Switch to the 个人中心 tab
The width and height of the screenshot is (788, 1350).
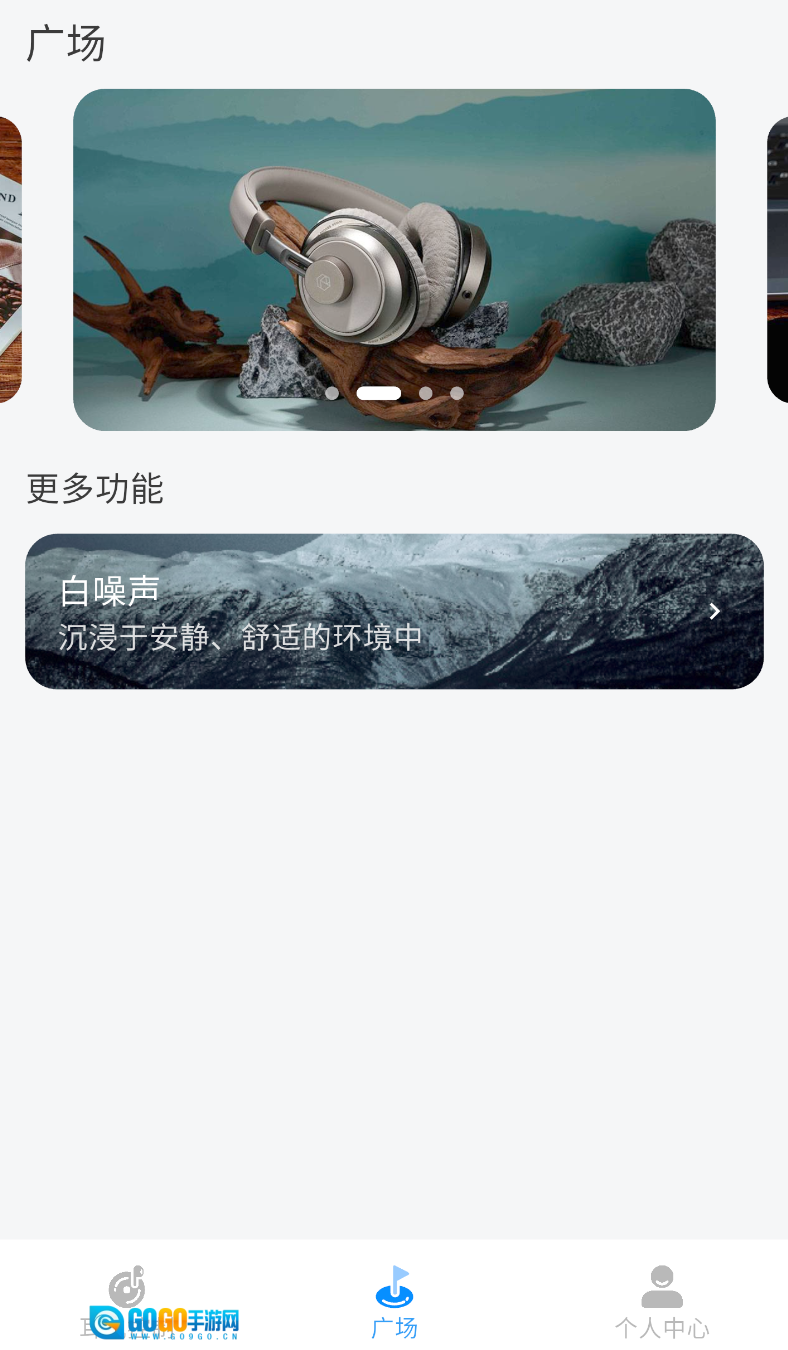663,1300
